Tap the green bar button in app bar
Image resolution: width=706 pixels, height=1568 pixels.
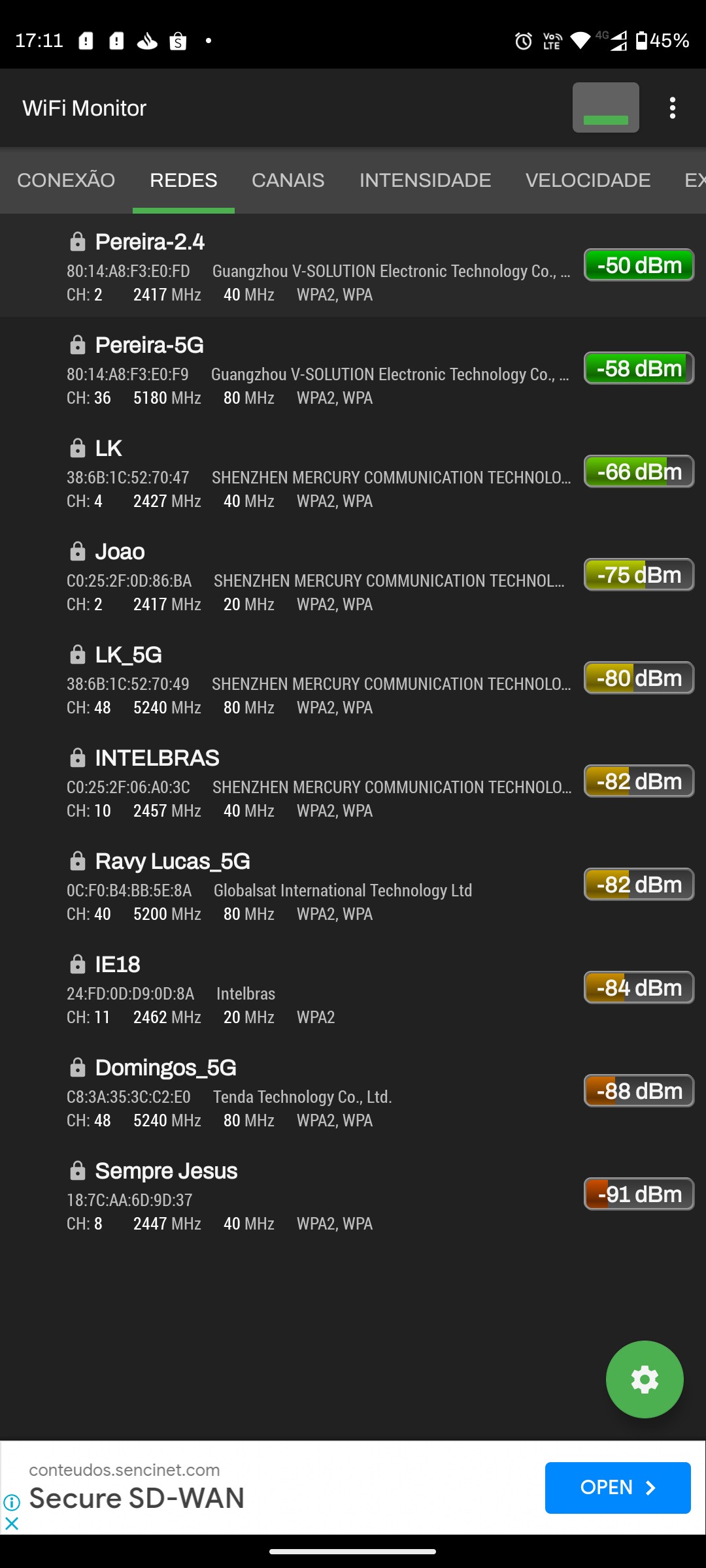tap(605, 108)
